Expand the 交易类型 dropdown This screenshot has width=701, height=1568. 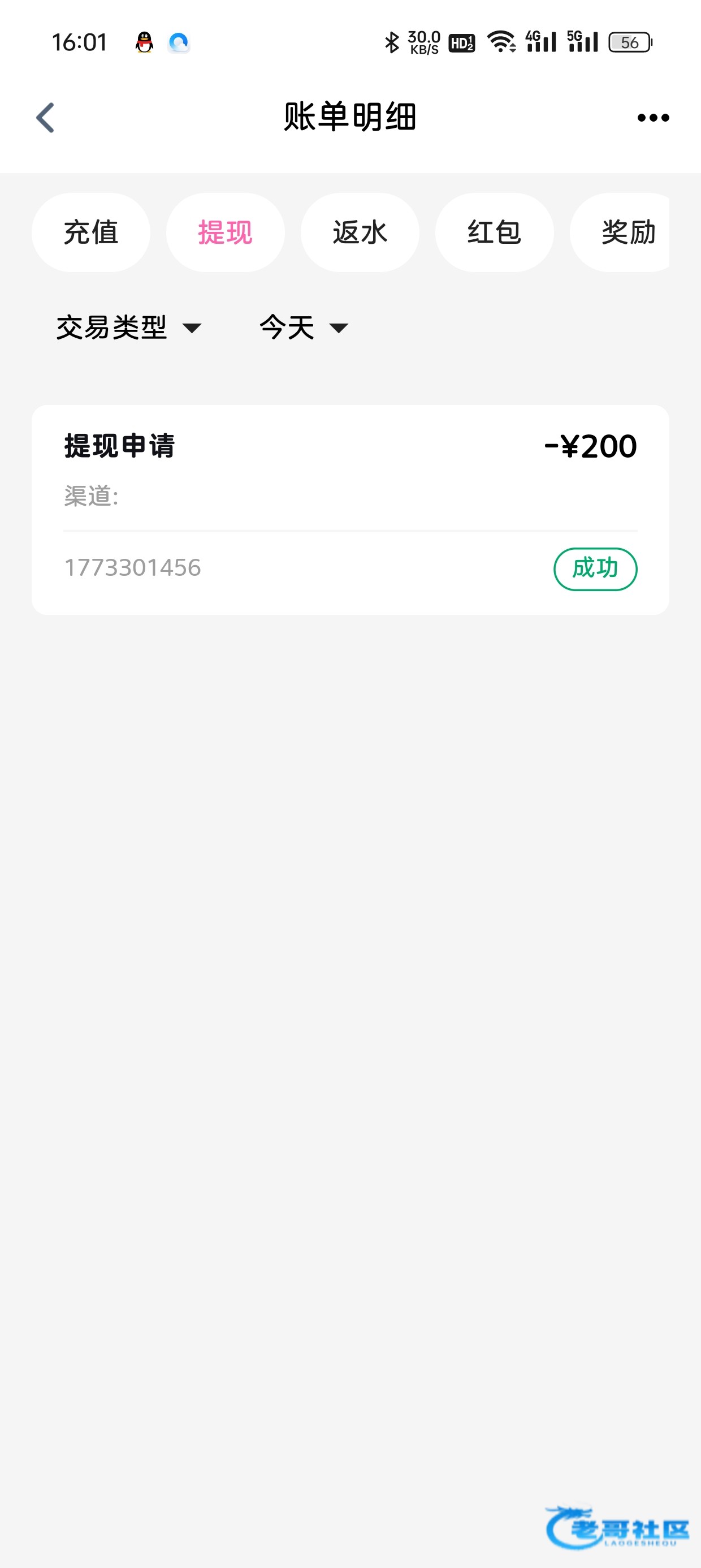(128, 328)
